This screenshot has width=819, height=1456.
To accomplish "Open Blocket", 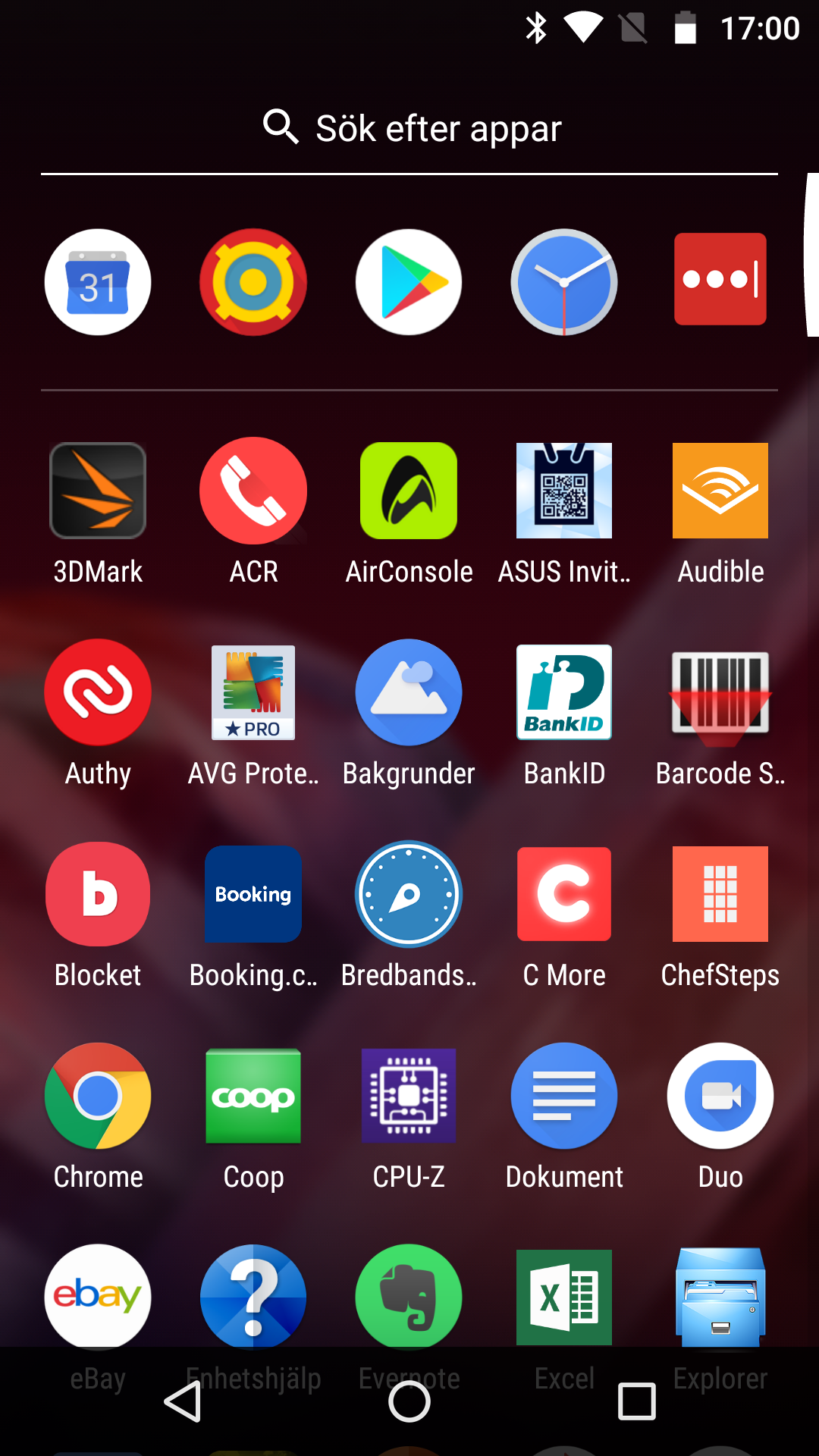I will pyautogui.click(x=98, y=894).
